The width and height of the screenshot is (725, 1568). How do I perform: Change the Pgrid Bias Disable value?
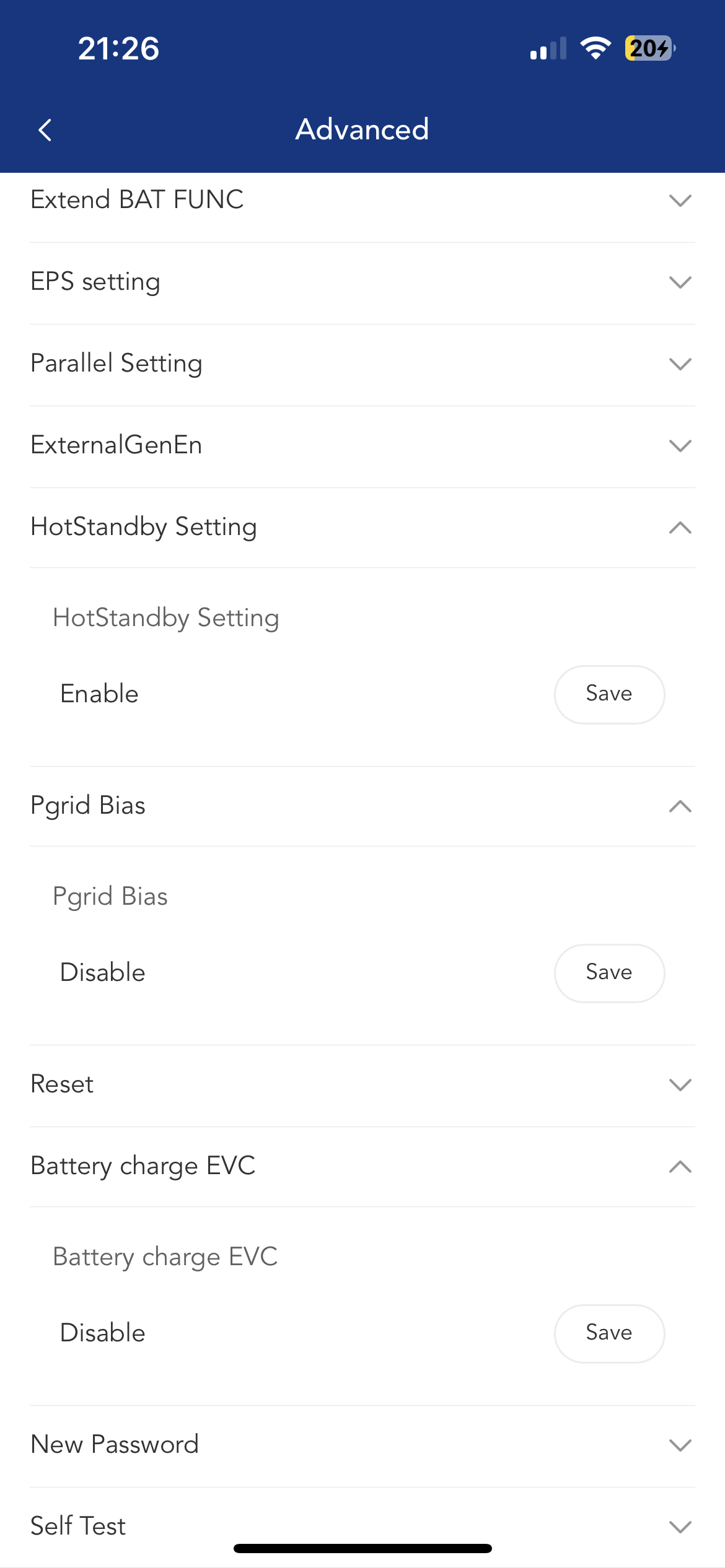[x=103, y=972]
